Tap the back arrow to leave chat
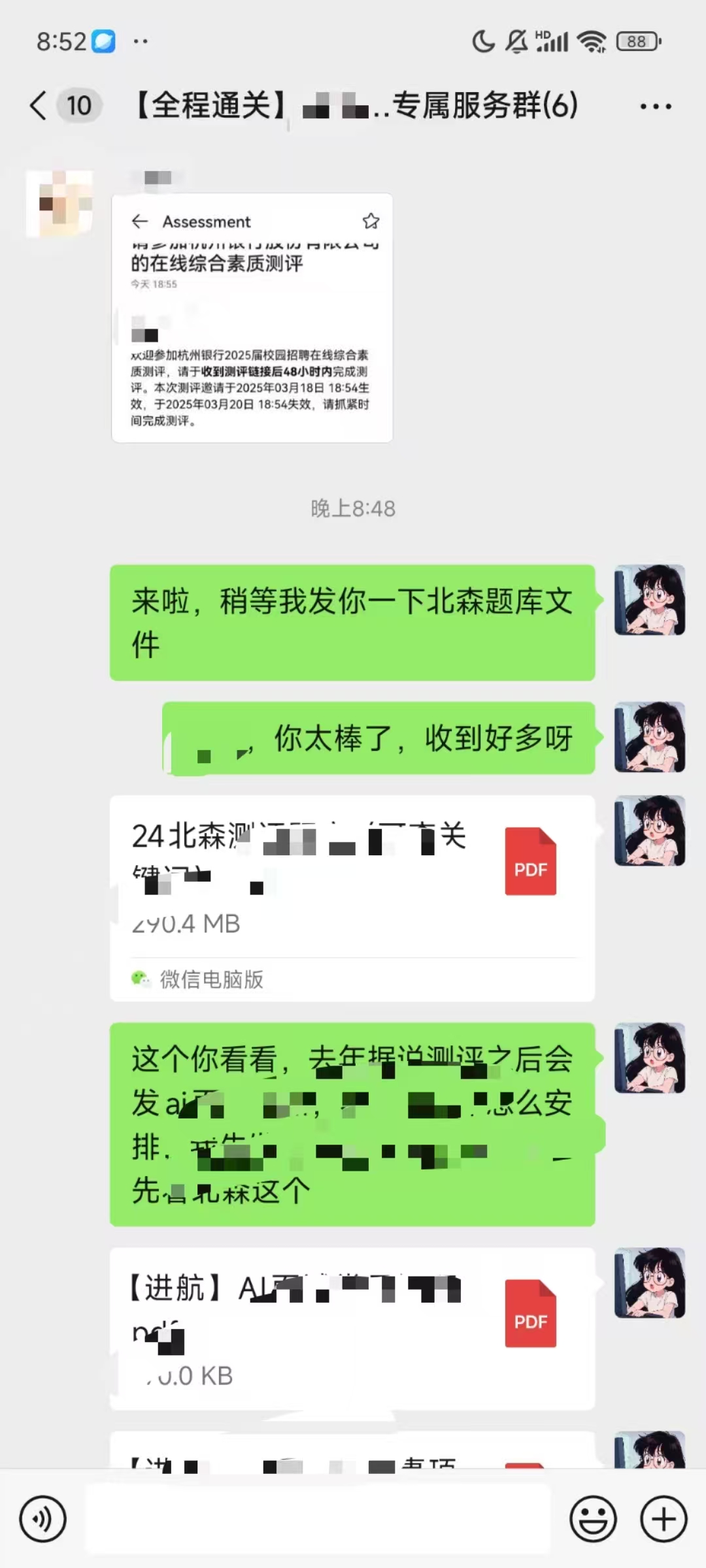 pos(37,105)
